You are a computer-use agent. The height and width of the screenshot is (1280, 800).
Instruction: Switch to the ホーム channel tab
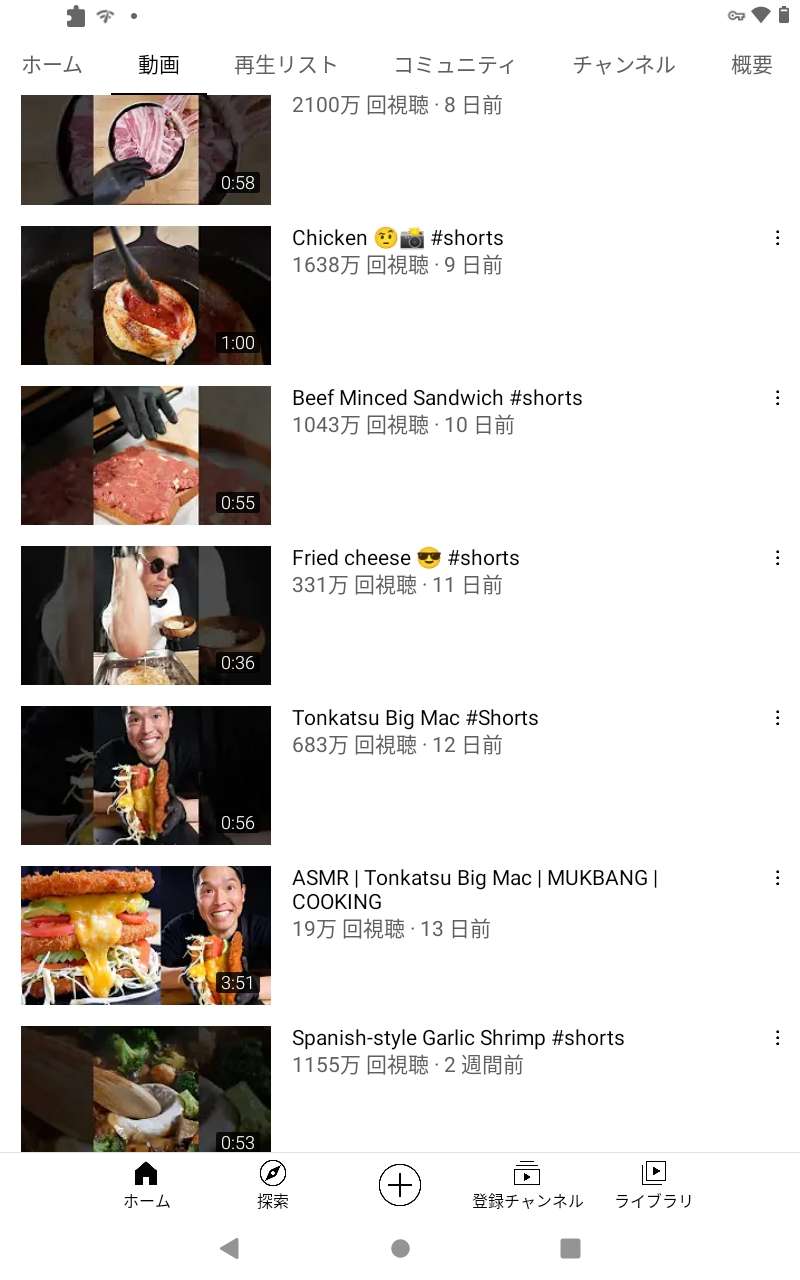pyautogui.click(x=52, y=65)
